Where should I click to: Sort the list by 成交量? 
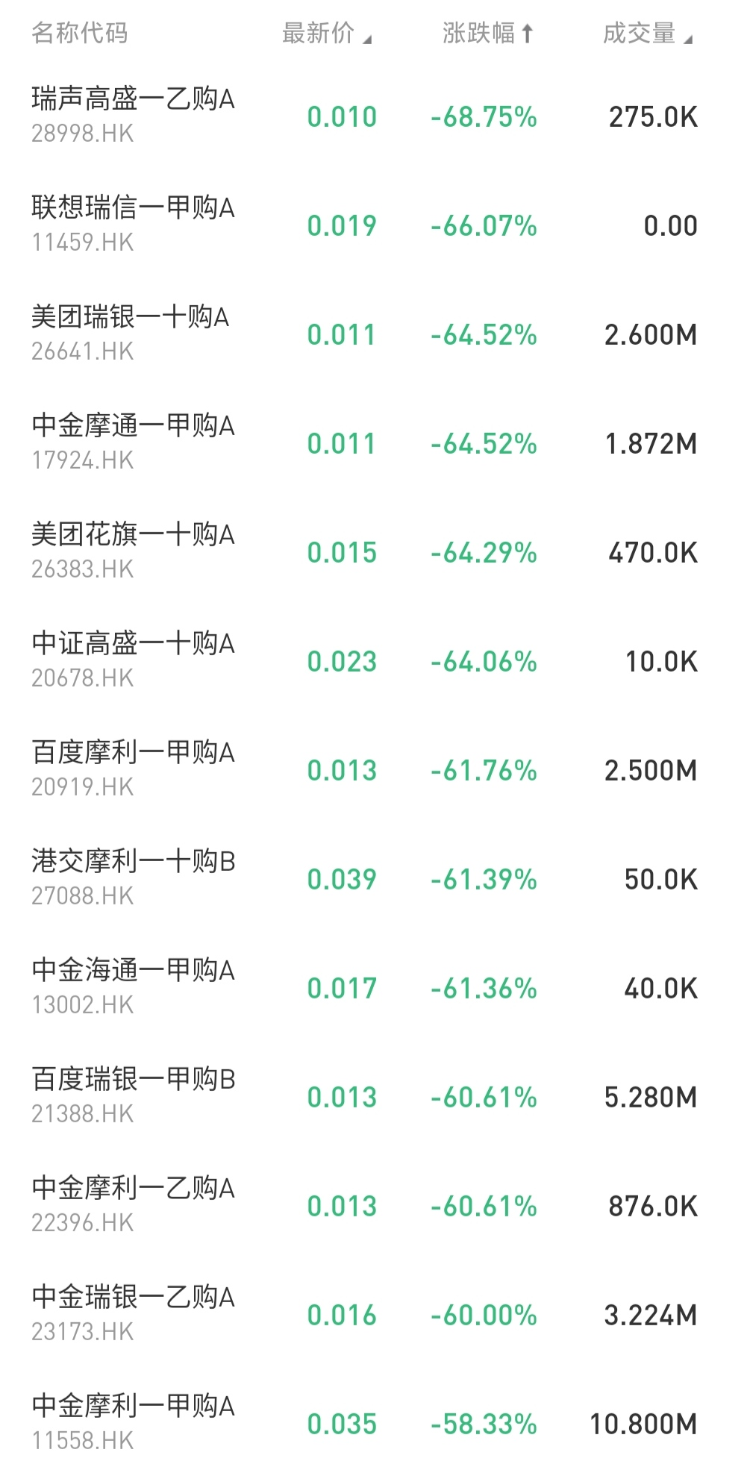tap(648, 33)
